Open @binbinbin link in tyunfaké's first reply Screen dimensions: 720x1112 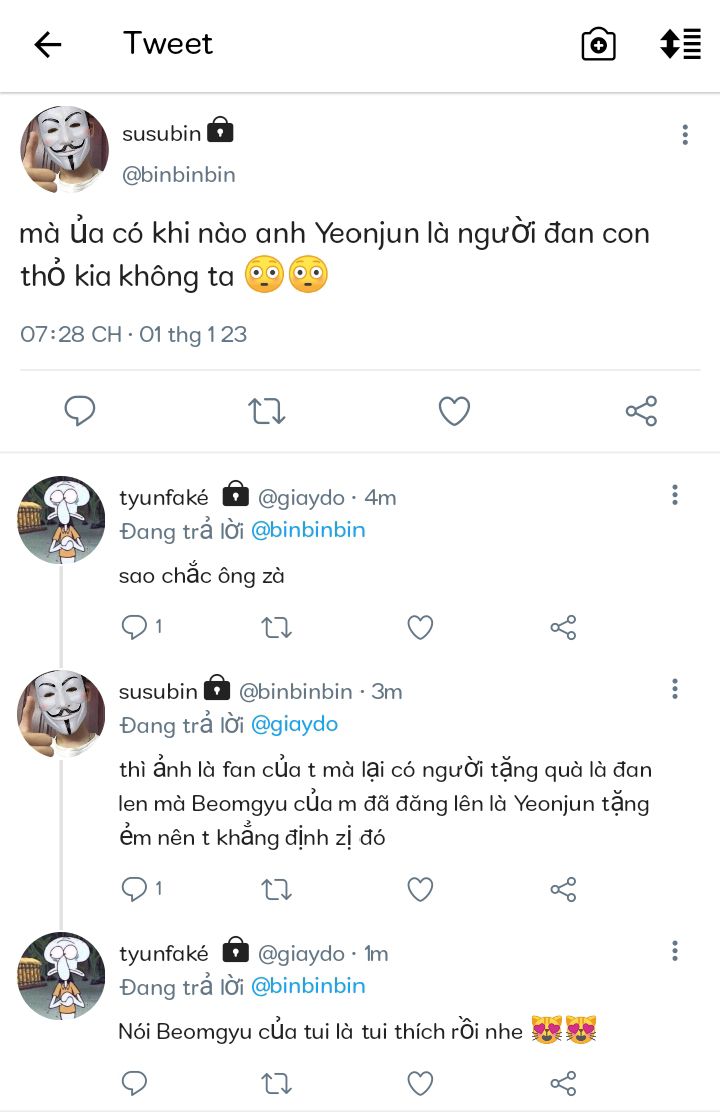point(308,530)
